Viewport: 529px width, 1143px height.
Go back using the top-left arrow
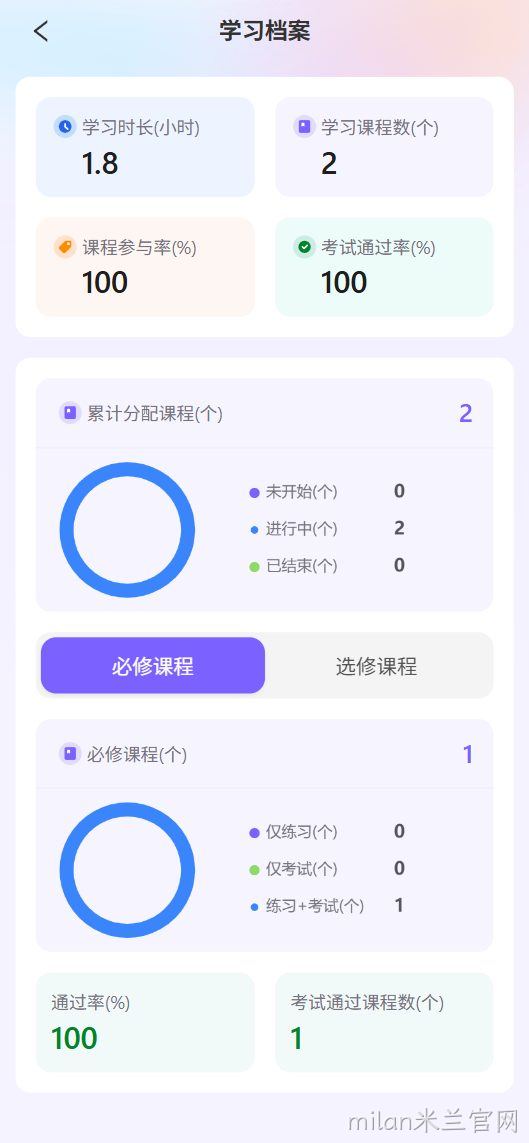[x=41, y=31]
